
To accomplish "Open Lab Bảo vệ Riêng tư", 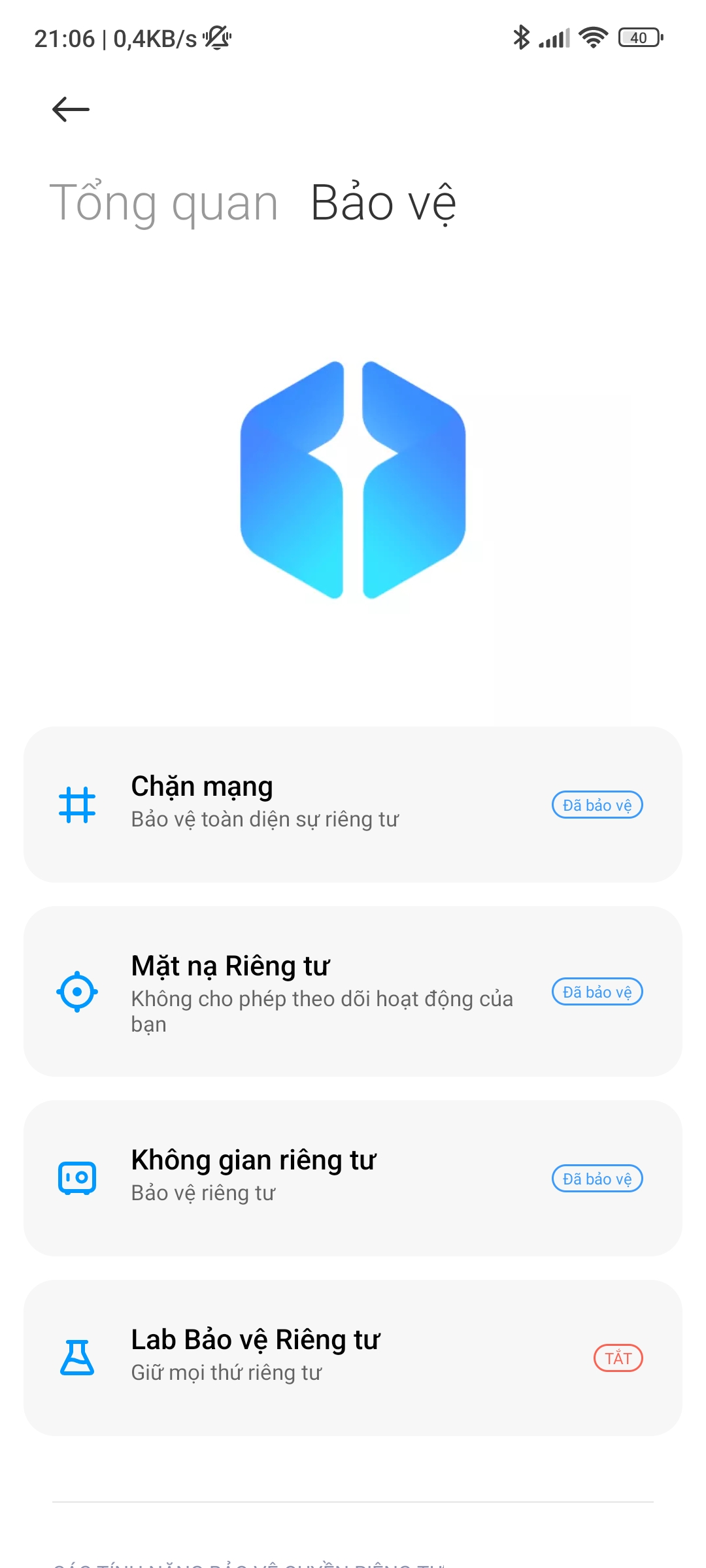I will click(353, 1358).
